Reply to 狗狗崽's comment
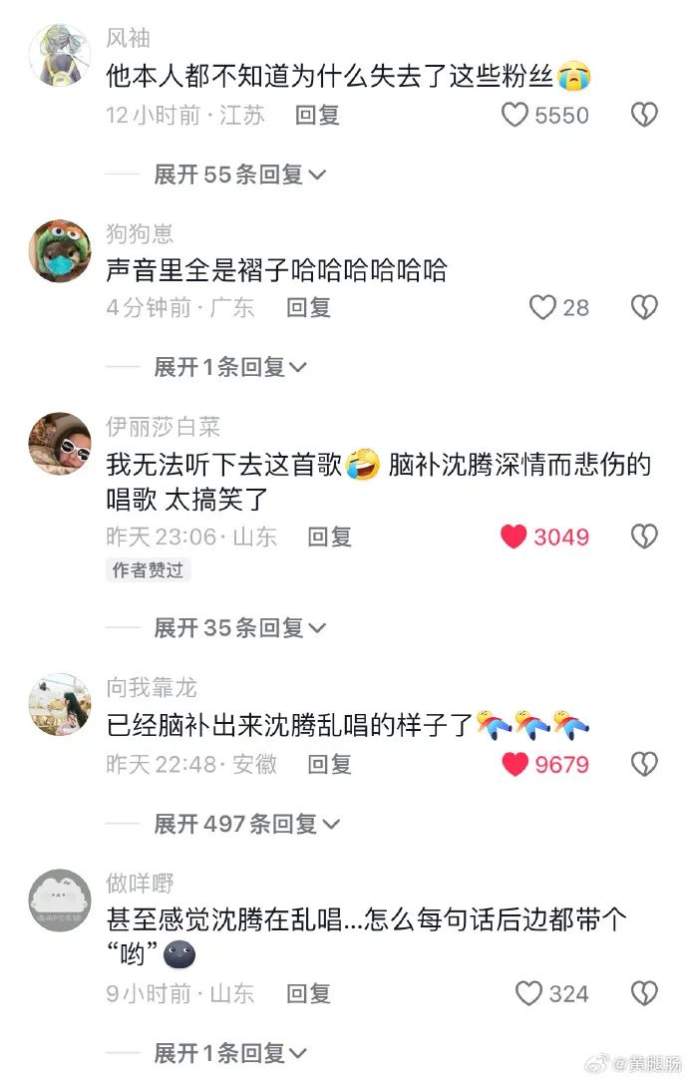The width and height of the screenshot is (688, 1080). pos(308,307)
